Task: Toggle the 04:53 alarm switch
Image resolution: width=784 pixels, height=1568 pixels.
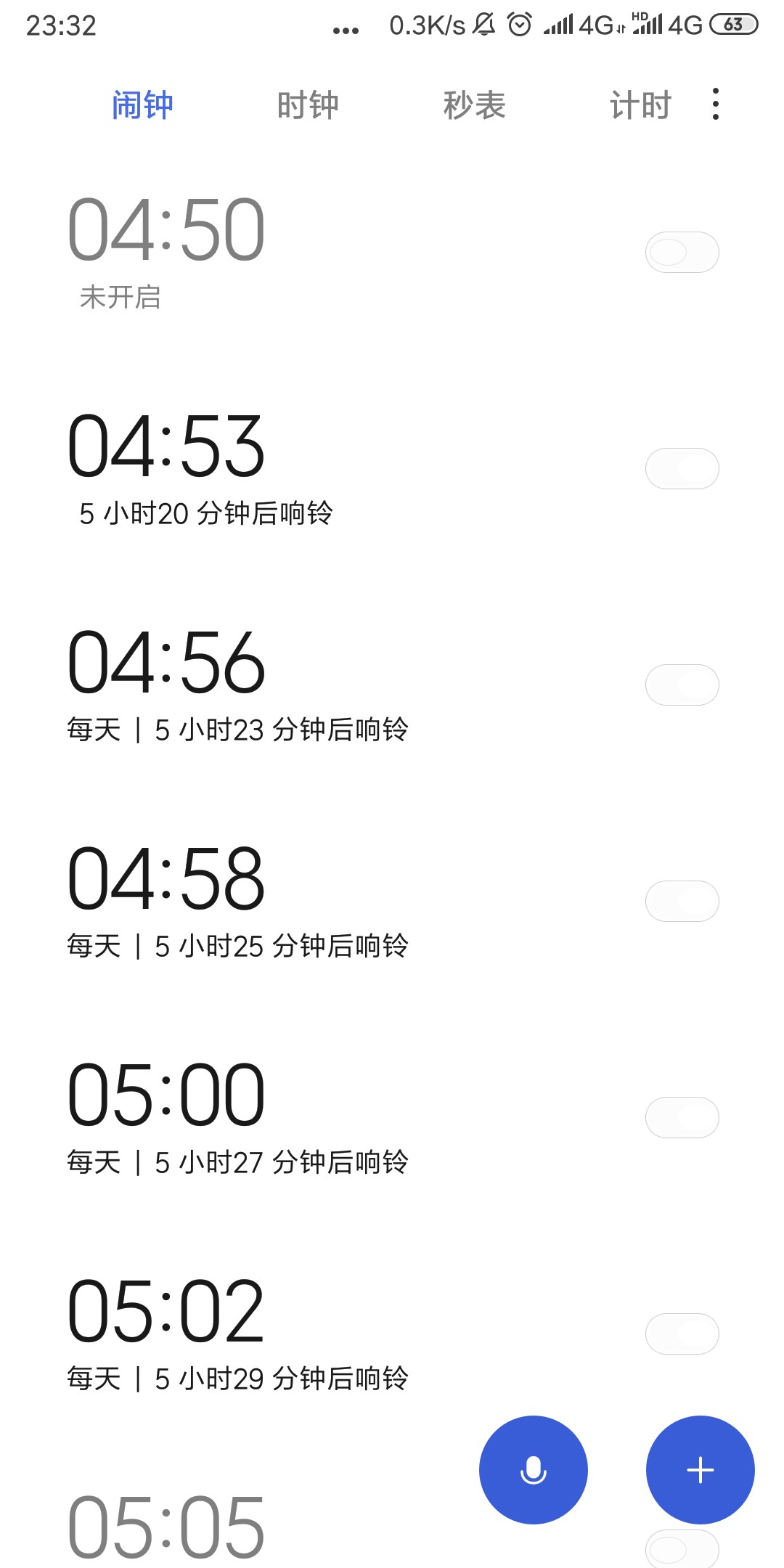Action: point(682,468)
